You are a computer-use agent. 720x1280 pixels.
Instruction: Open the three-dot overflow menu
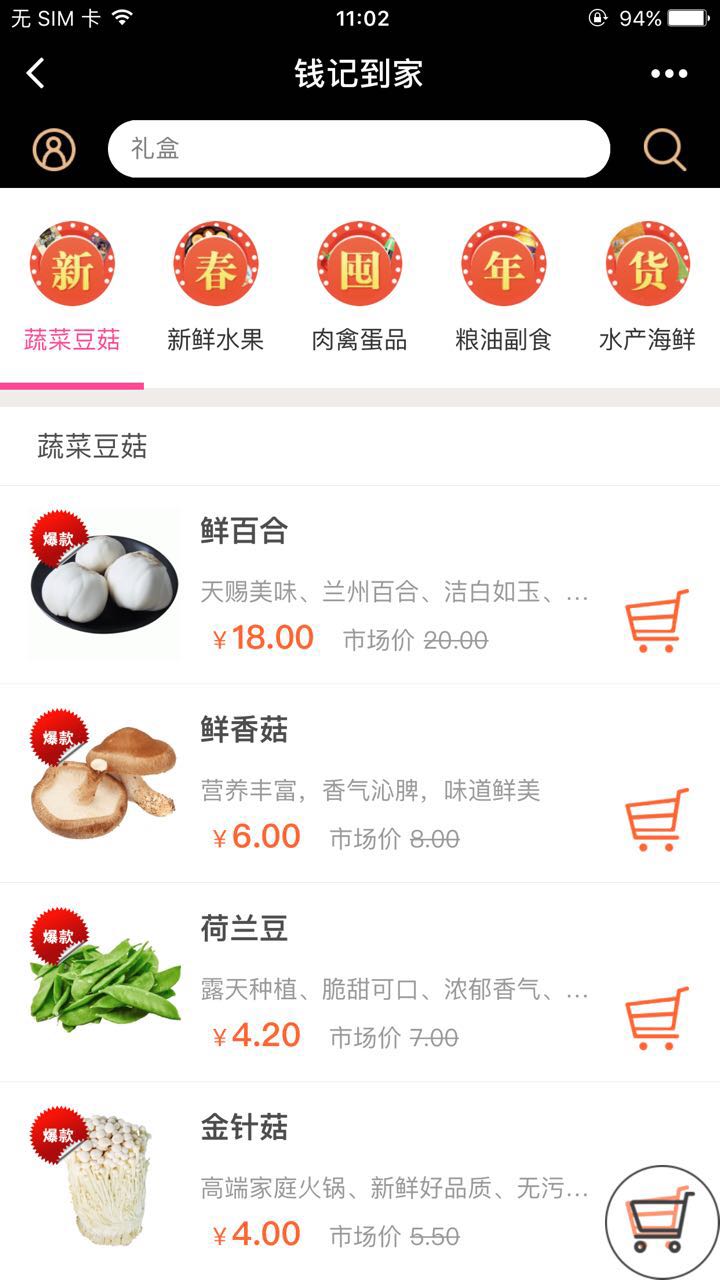coord(669,73)
